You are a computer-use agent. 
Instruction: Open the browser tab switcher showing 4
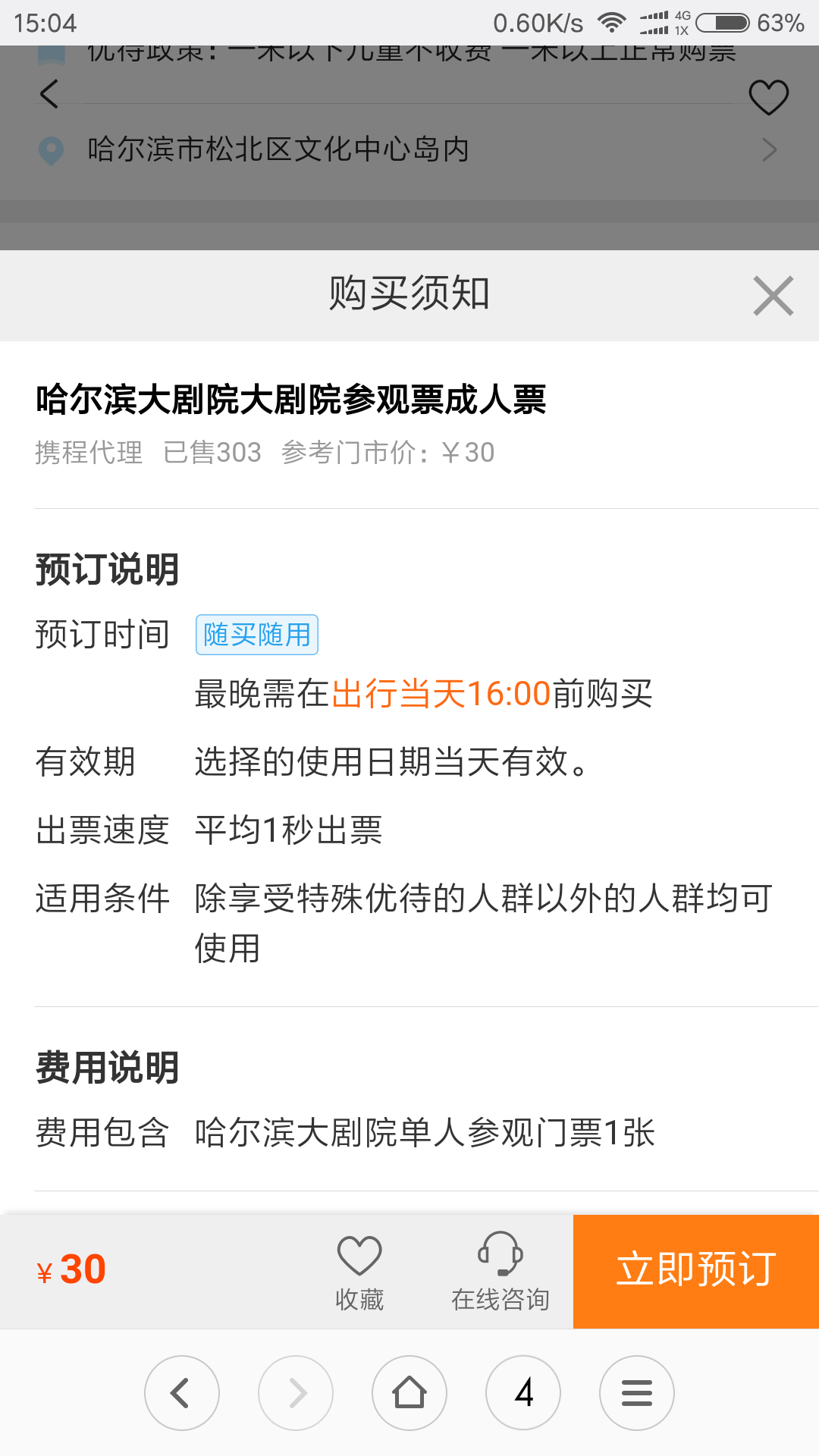click(x=523, y=1393)
